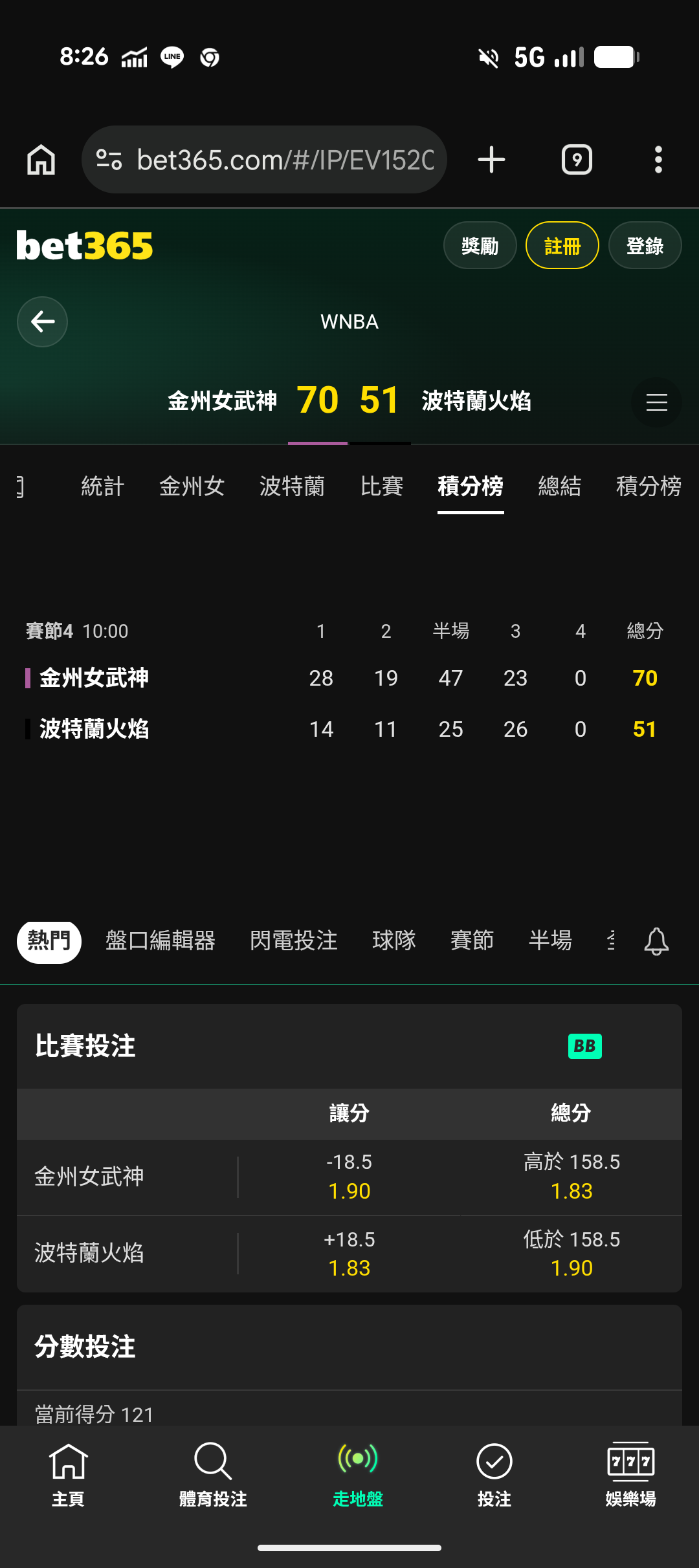Tap the 註冊 sign-up button
The width and height of the screenshot is (699, 1568).
click(x=562, y=246)
